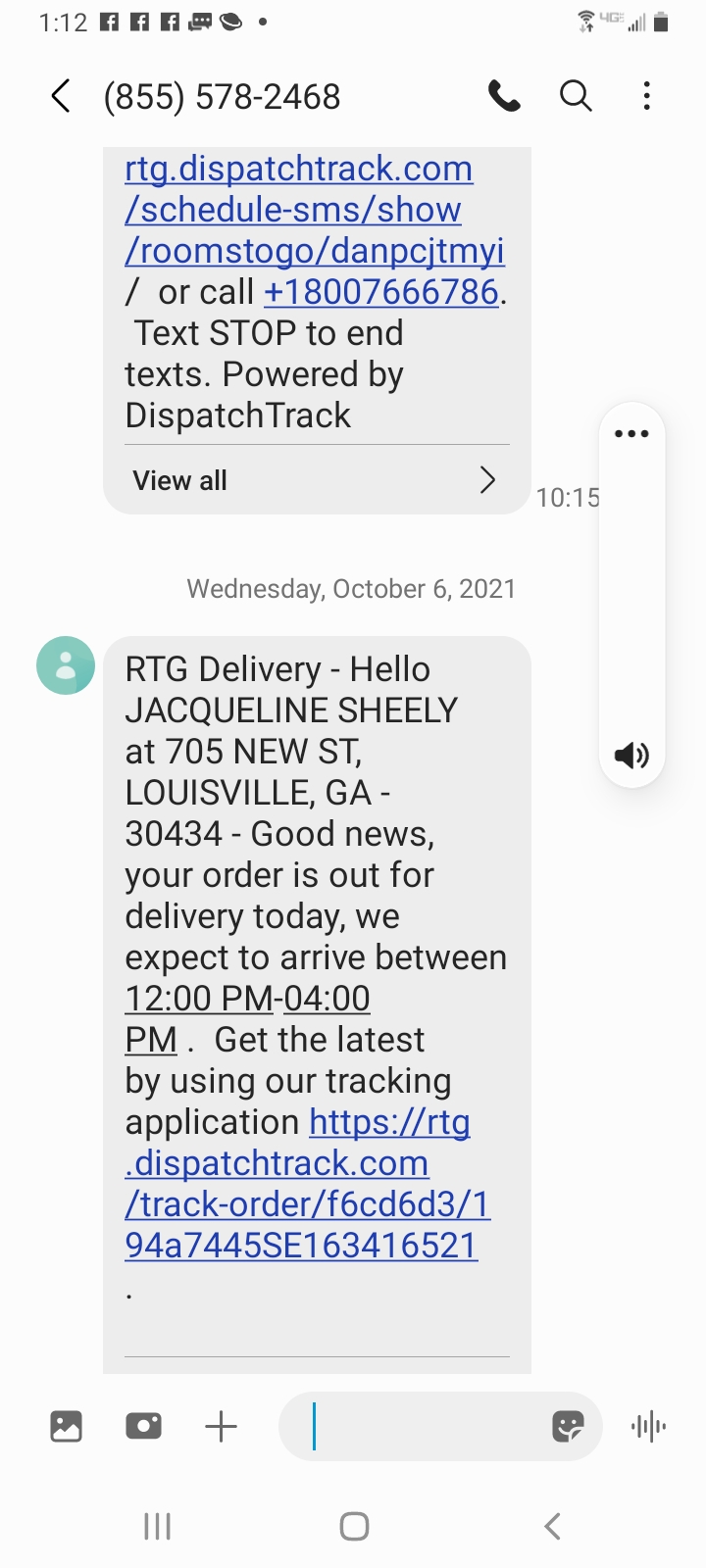Record a voice message

pos(648,1426)
